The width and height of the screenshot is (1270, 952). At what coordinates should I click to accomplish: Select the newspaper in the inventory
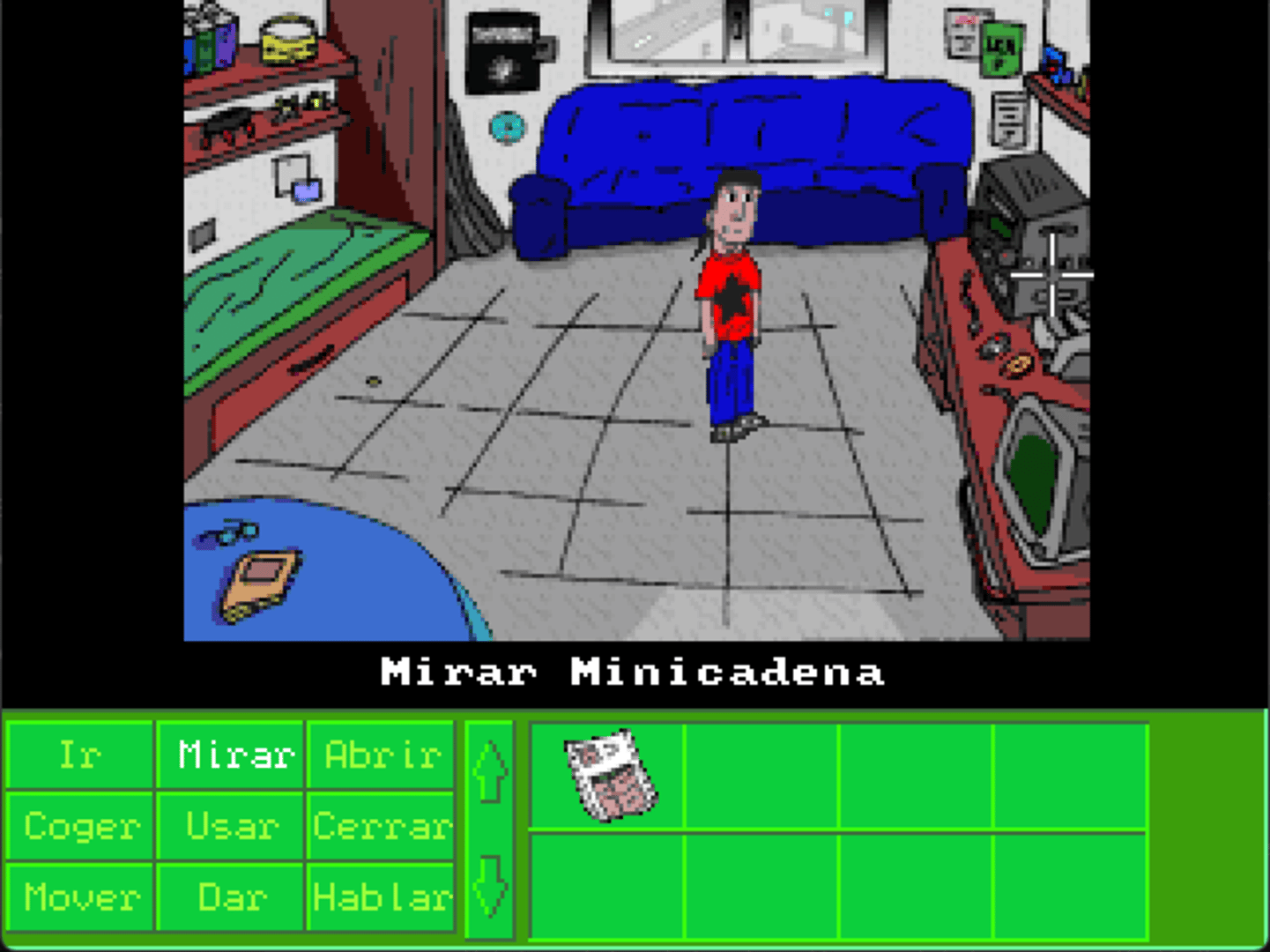610,776
